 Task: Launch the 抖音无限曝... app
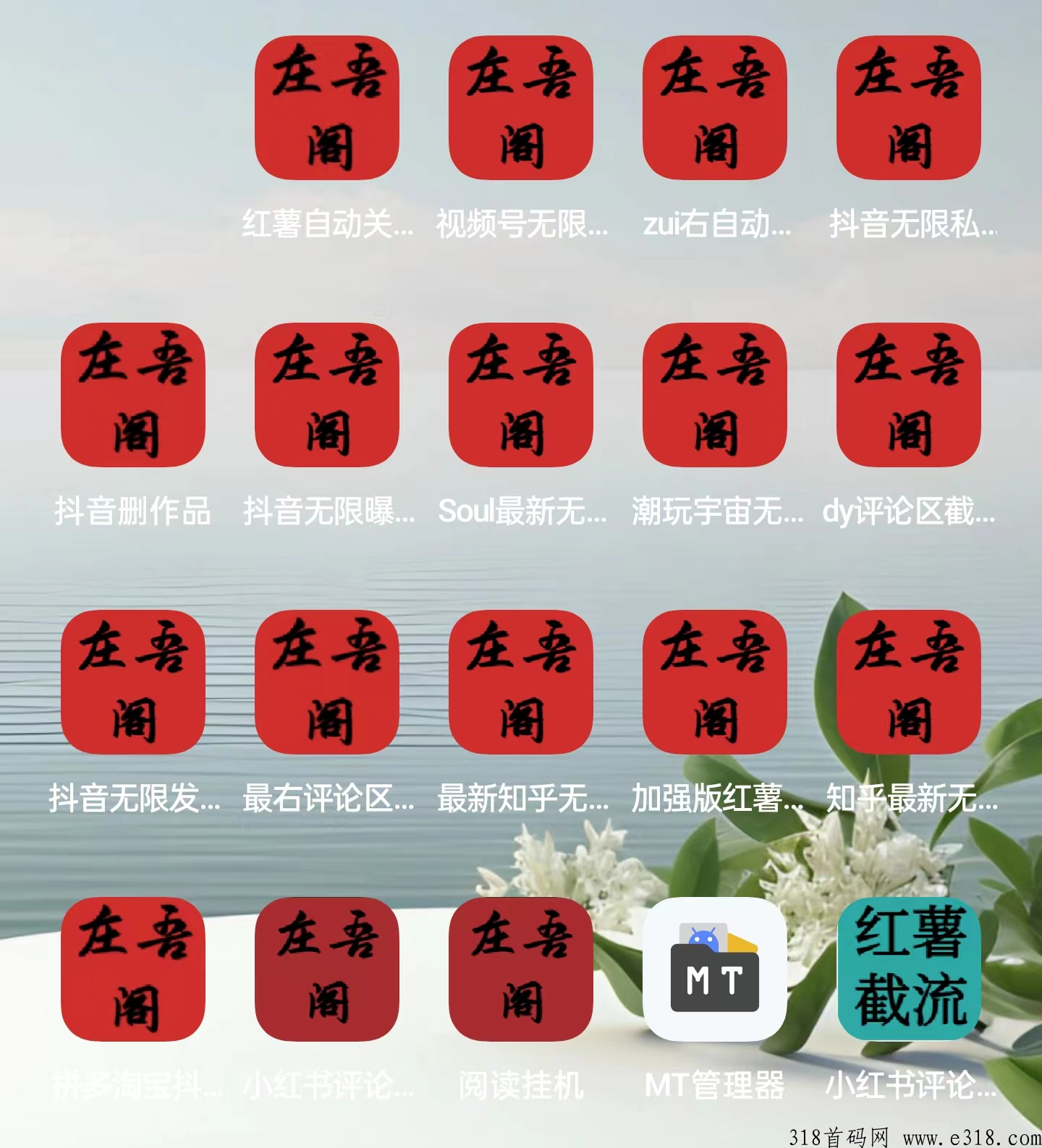point(327,395)
